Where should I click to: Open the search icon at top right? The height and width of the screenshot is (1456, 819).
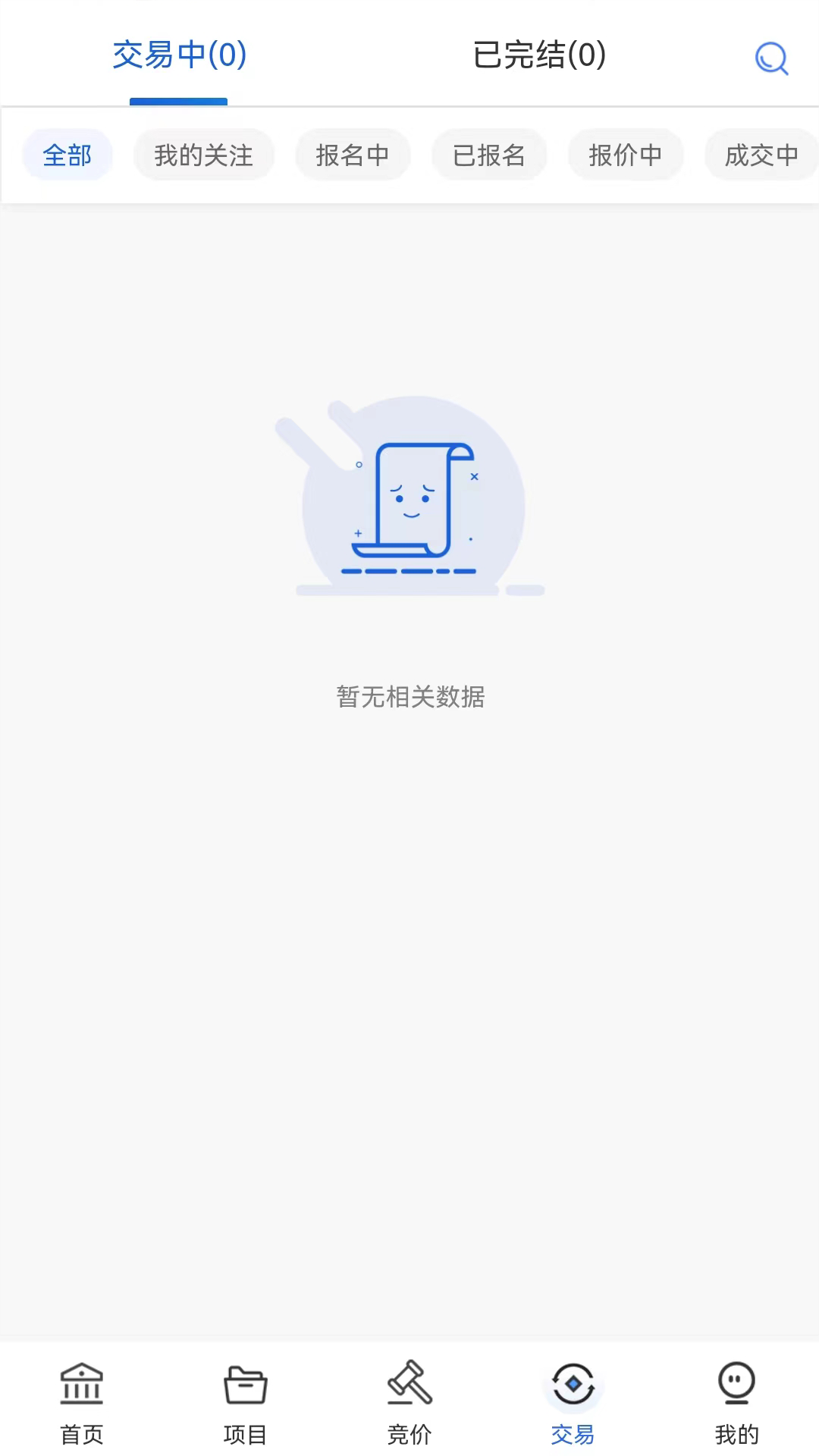tap(771, 58)
